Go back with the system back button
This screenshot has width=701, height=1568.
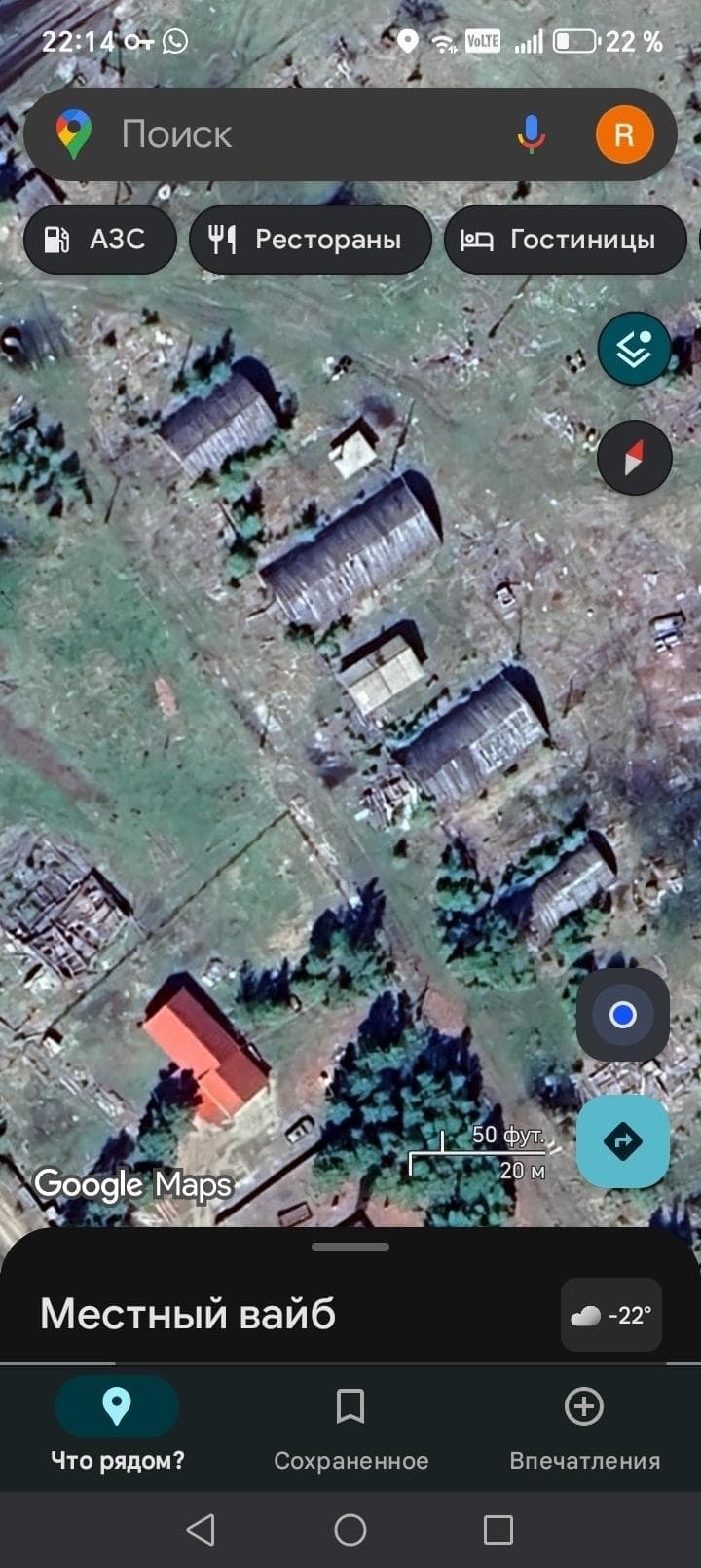tap(201, 1530)
